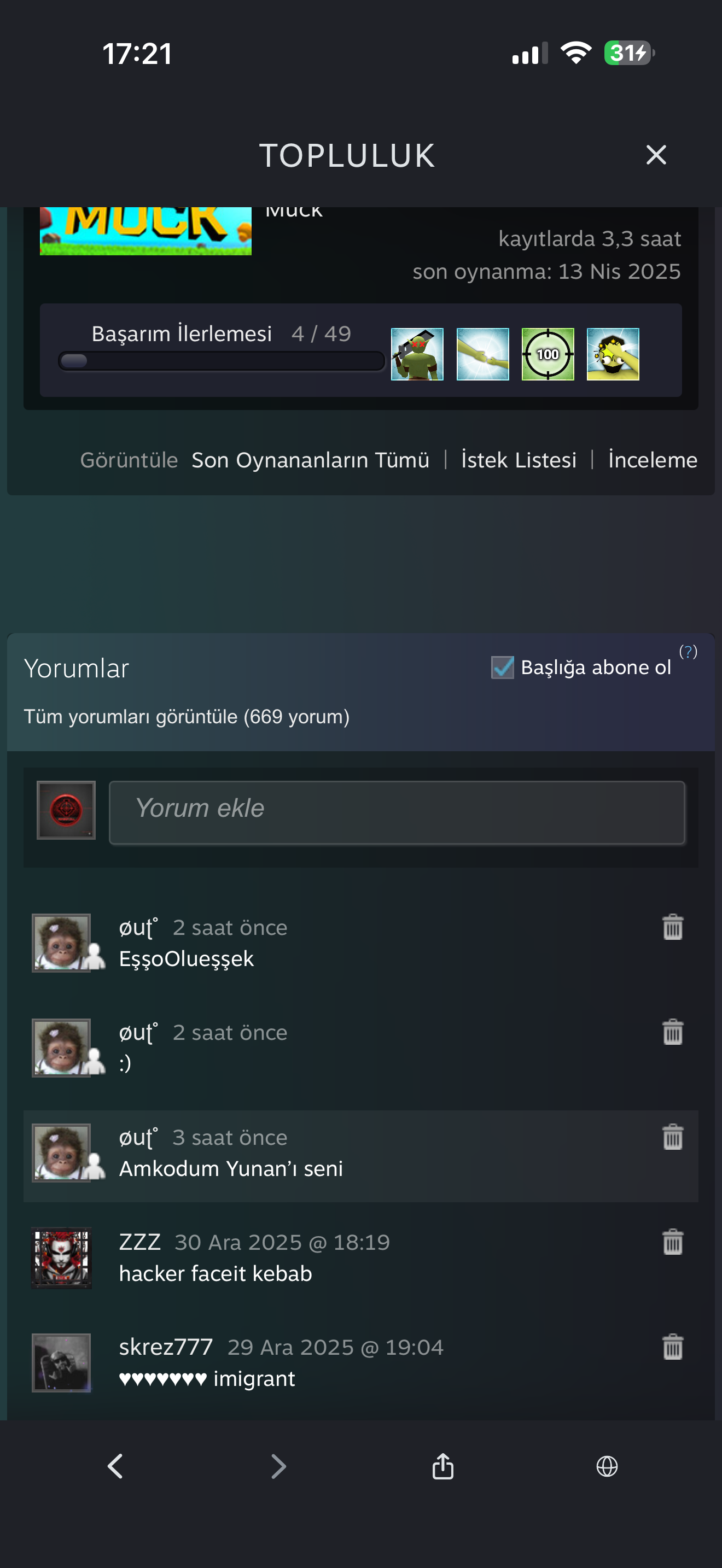Delete skrez777's comment

click(x=672, y=1347)
